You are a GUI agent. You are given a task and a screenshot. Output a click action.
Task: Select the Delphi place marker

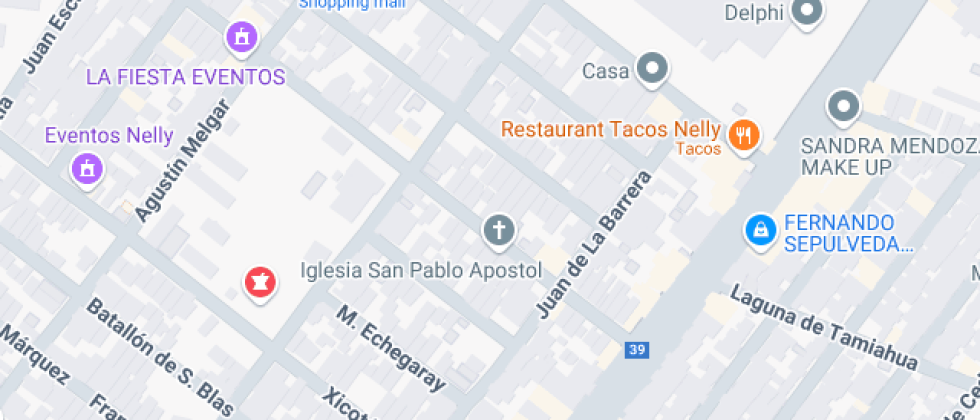click(806, 12)
